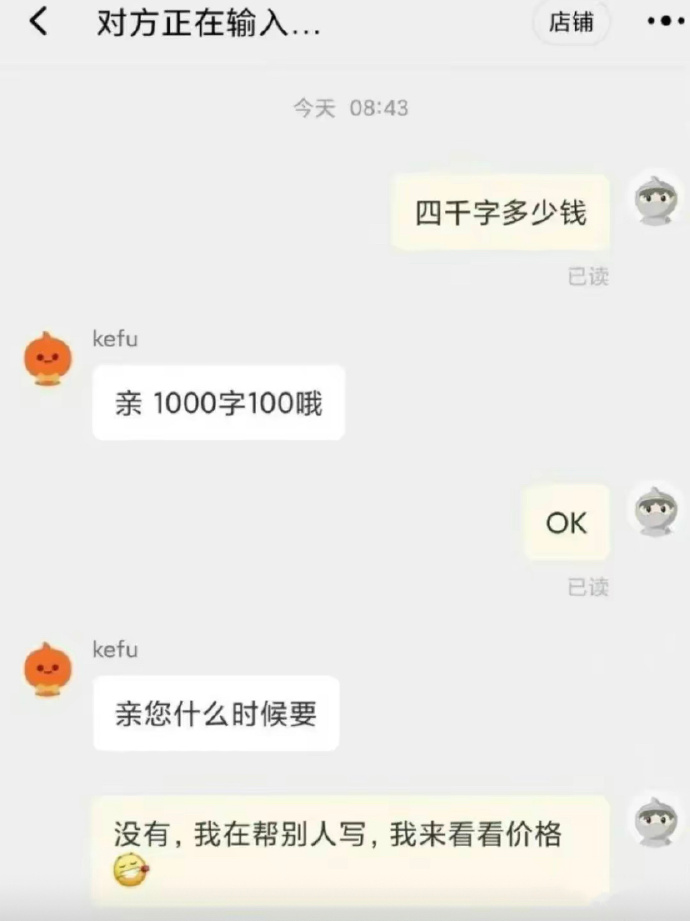Go back using the top-left arrow
Viewport: 690px width, 921px height.
click(x=37, y=23)
